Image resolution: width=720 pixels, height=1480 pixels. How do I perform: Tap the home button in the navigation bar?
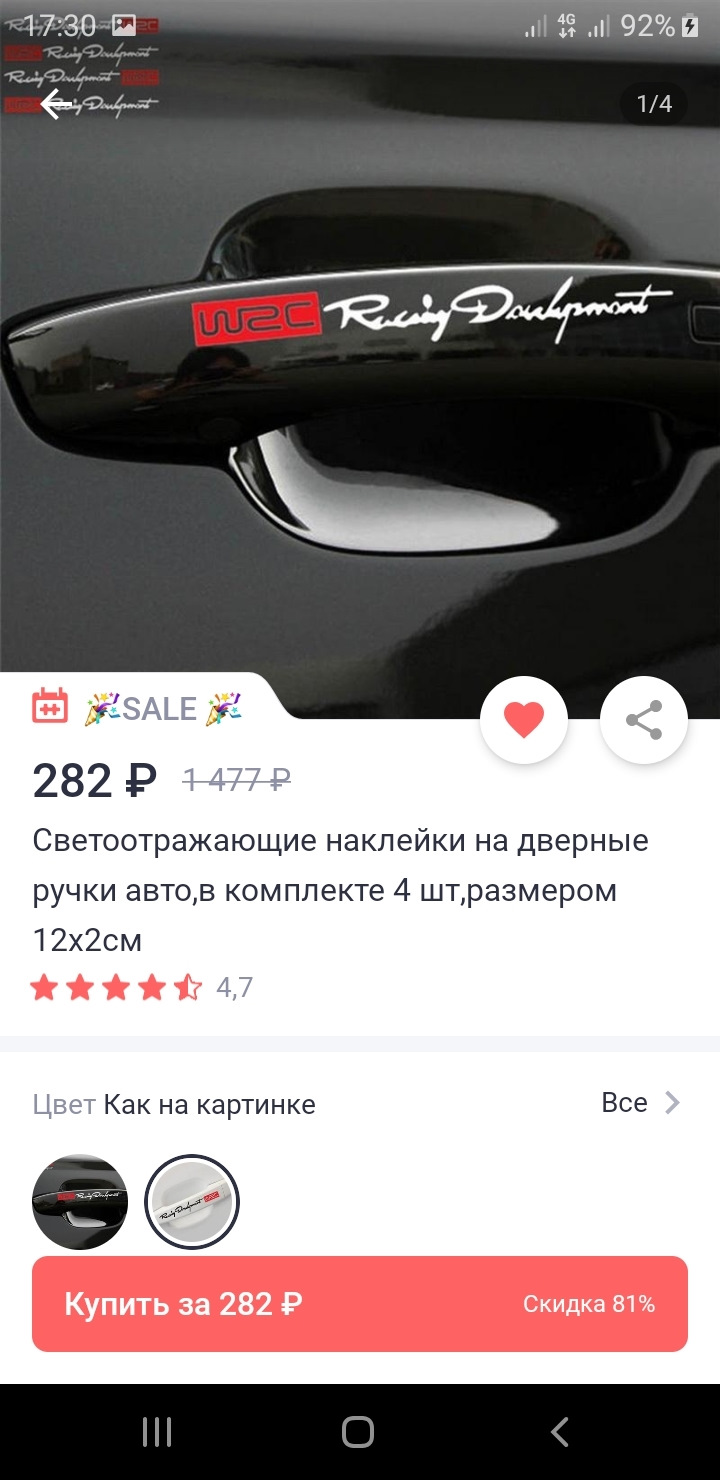click(360, 1432)
